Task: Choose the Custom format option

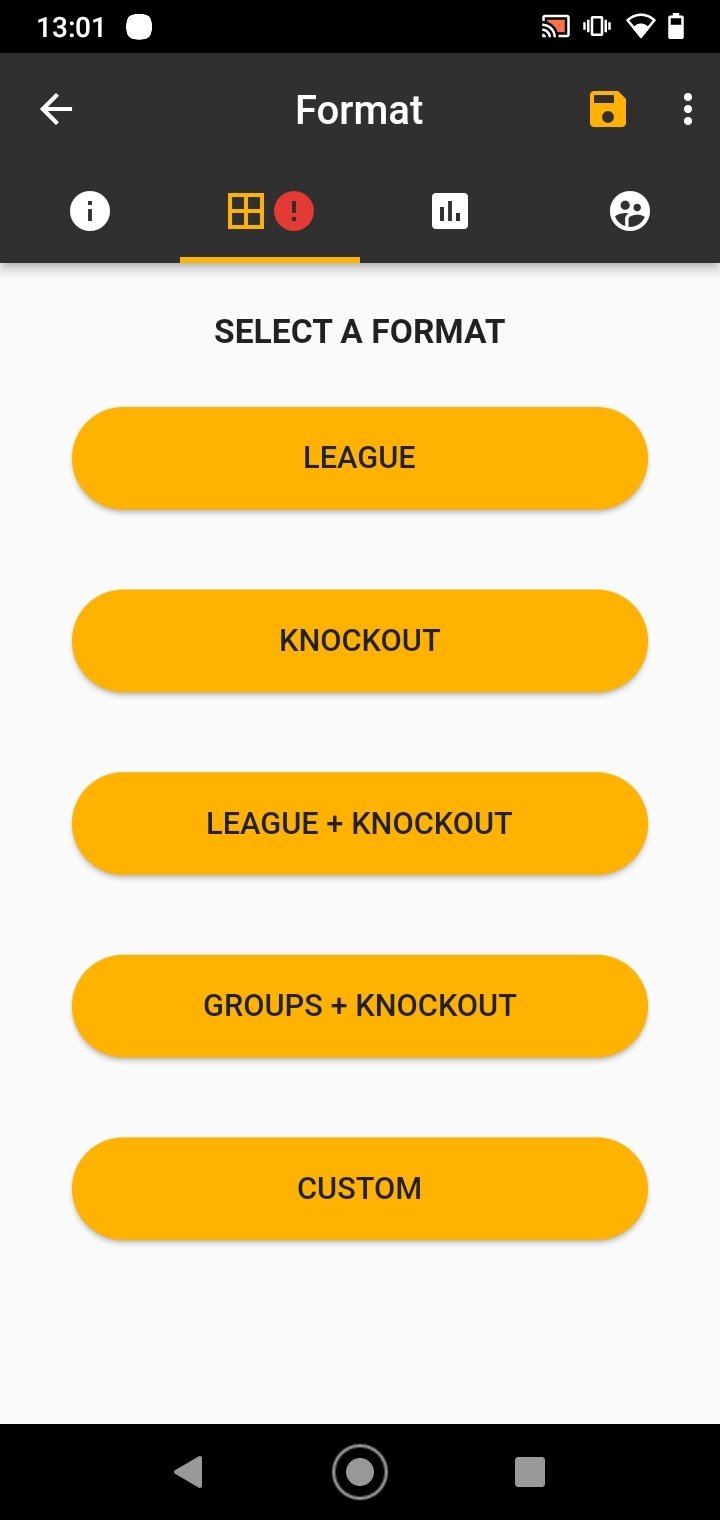Action: 360,1189
